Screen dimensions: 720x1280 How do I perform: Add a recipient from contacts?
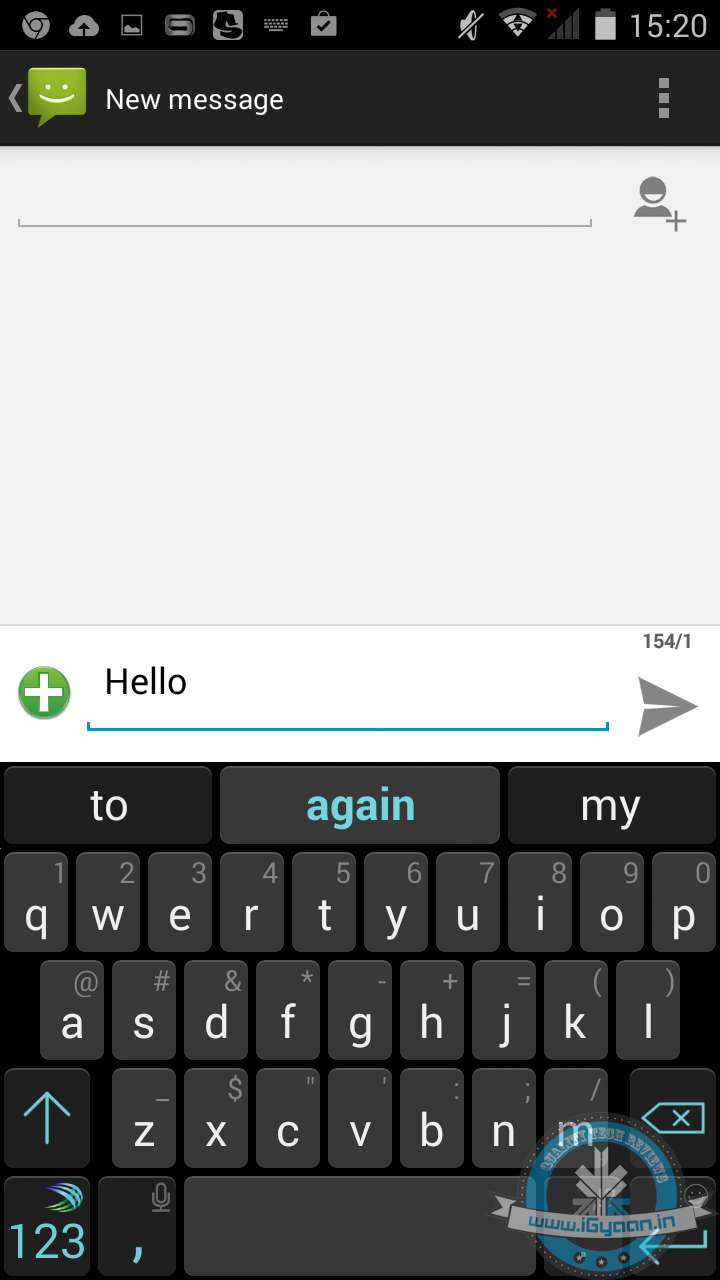click(660, 203)
